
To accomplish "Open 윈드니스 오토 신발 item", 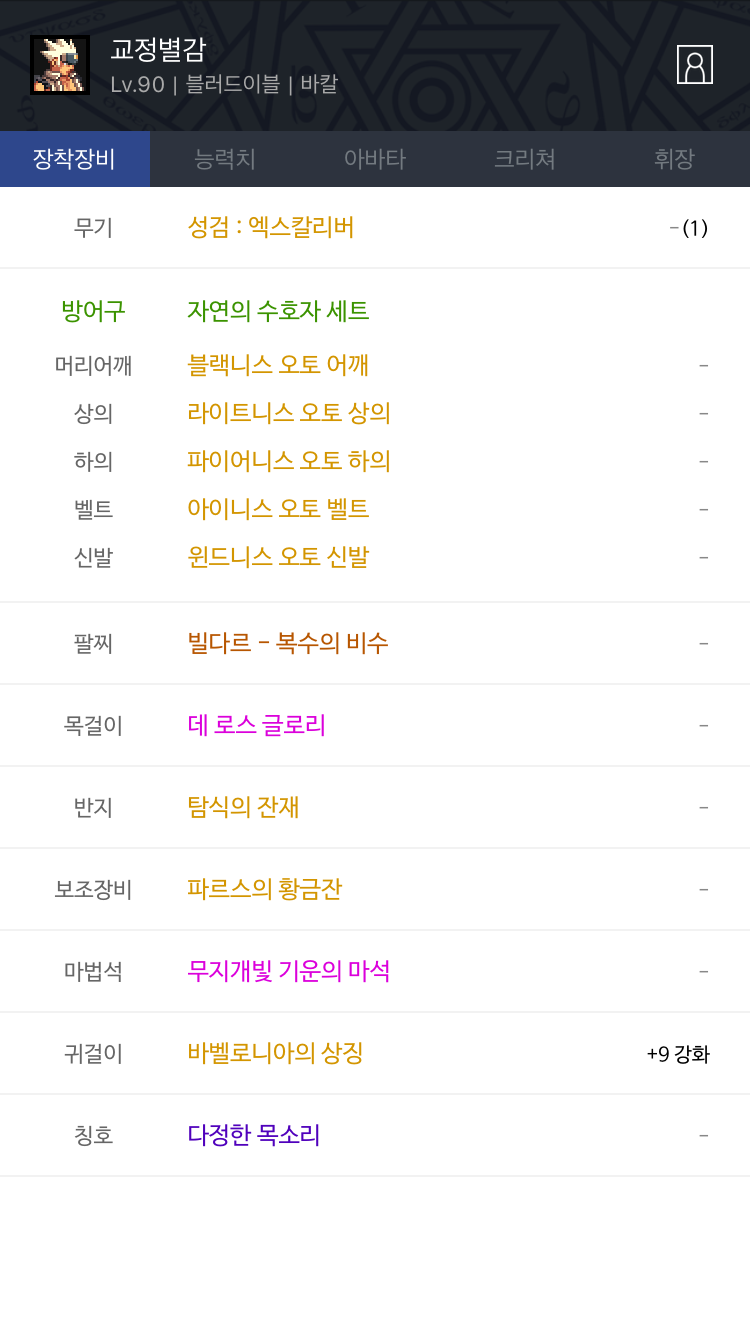I will pos(278,556).
